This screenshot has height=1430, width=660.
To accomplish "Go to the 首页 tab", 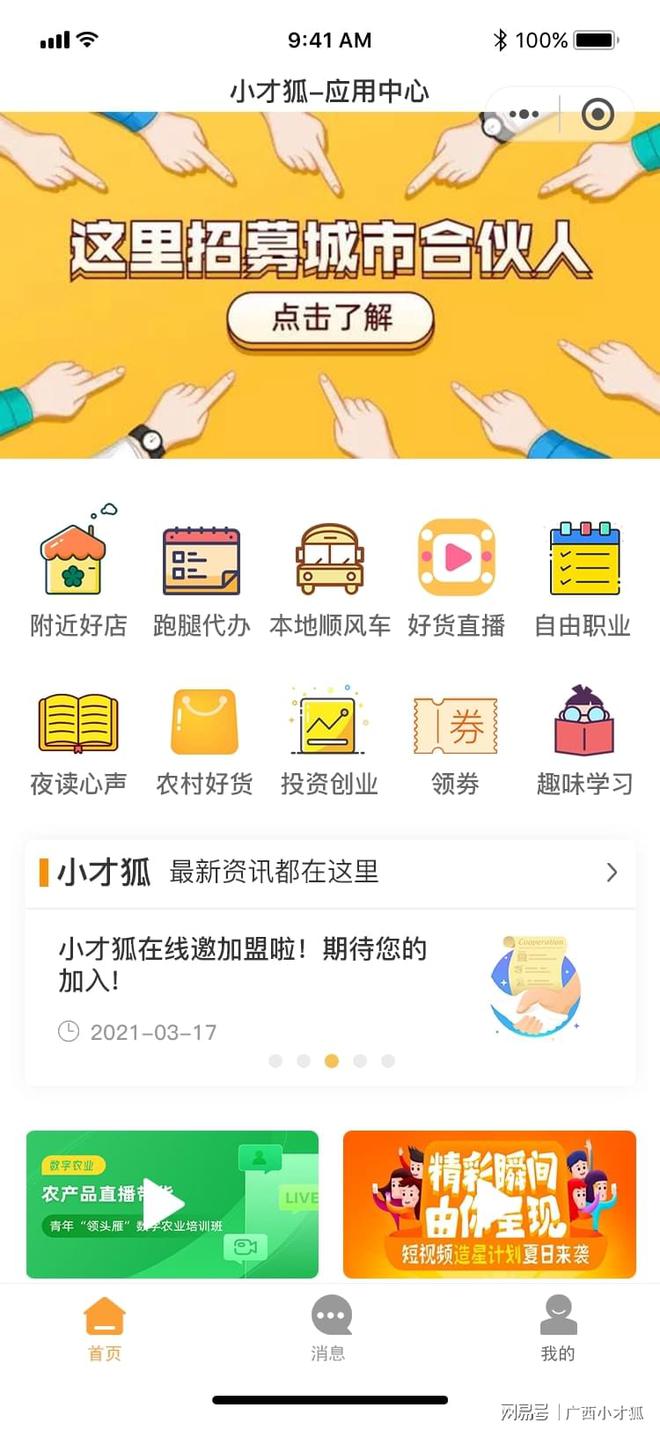I will coord(104,1328).
